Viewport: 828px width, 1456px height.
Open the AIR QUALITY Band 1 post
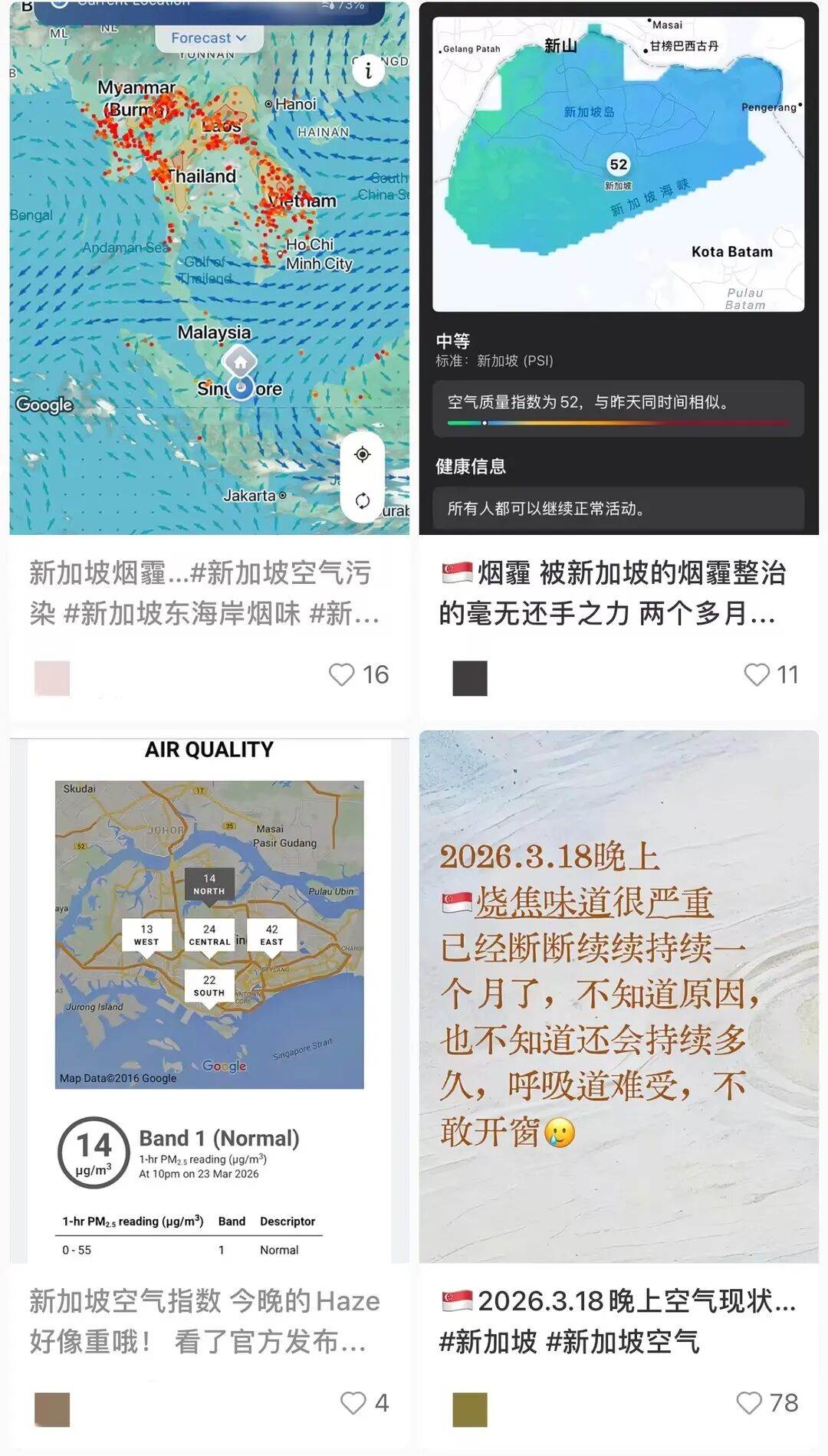tap(209, 996)
